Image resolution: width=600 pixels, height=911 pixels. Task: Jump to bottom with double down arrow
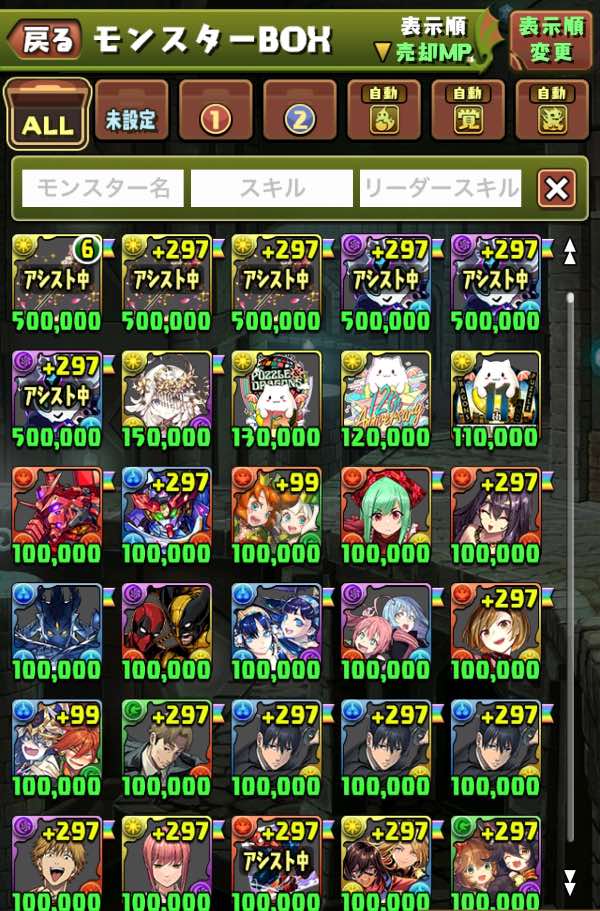click(570, 882)
